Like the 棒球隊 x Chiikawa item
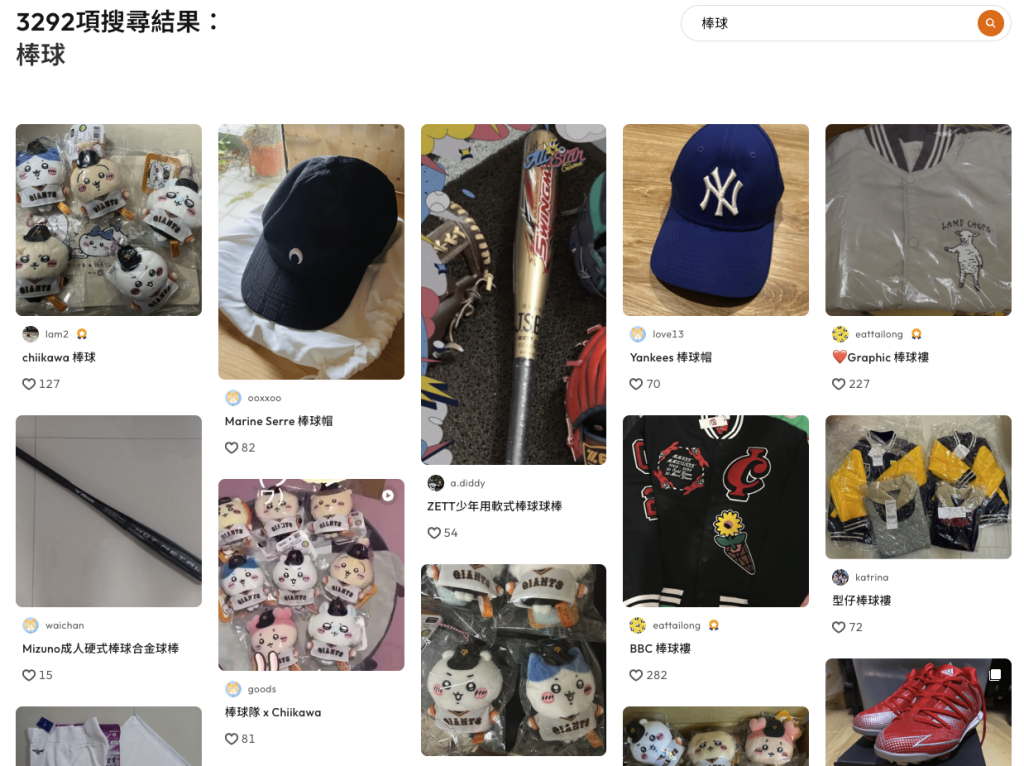This screenshot has height=766, width=1024. (x=232, y=739)
